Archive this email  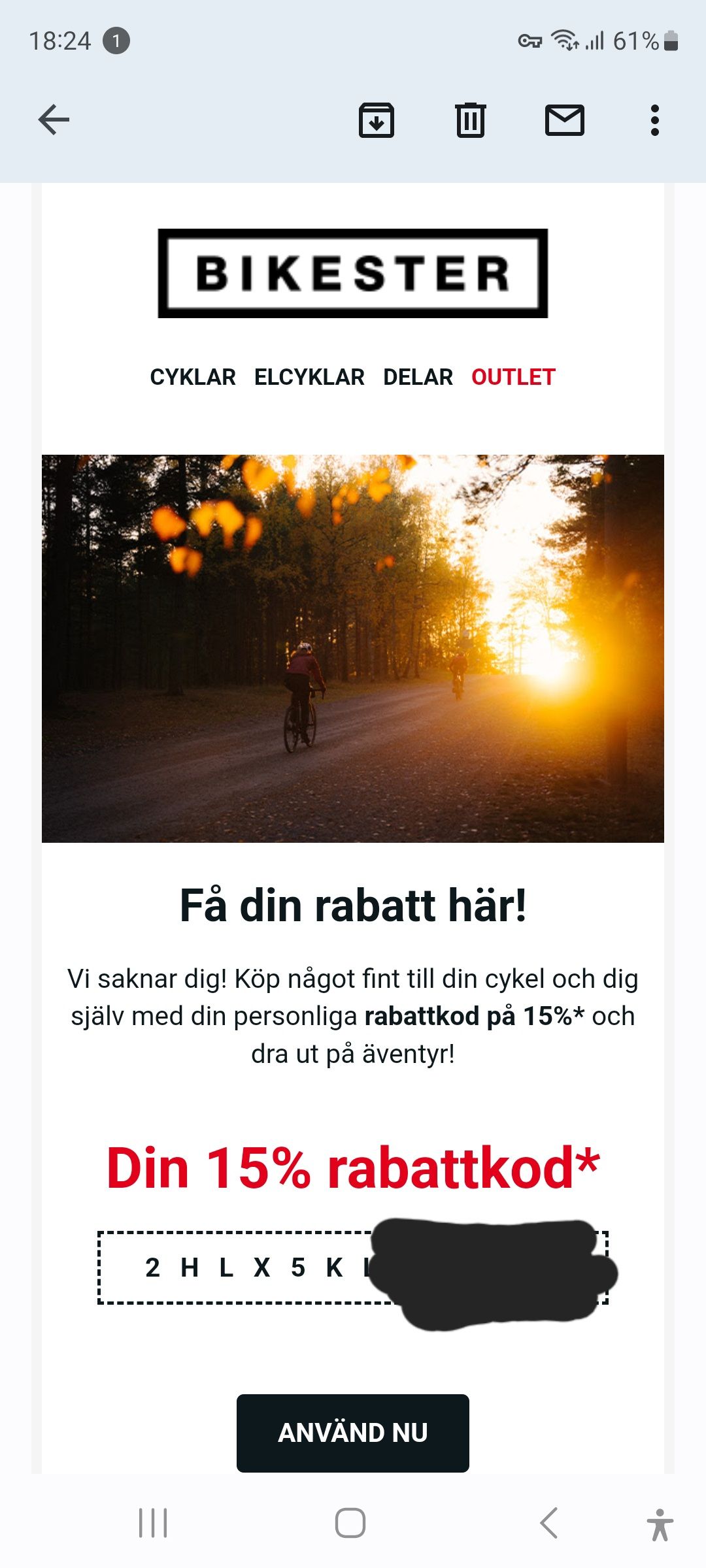pyautogui.click(x=377, y=120)
